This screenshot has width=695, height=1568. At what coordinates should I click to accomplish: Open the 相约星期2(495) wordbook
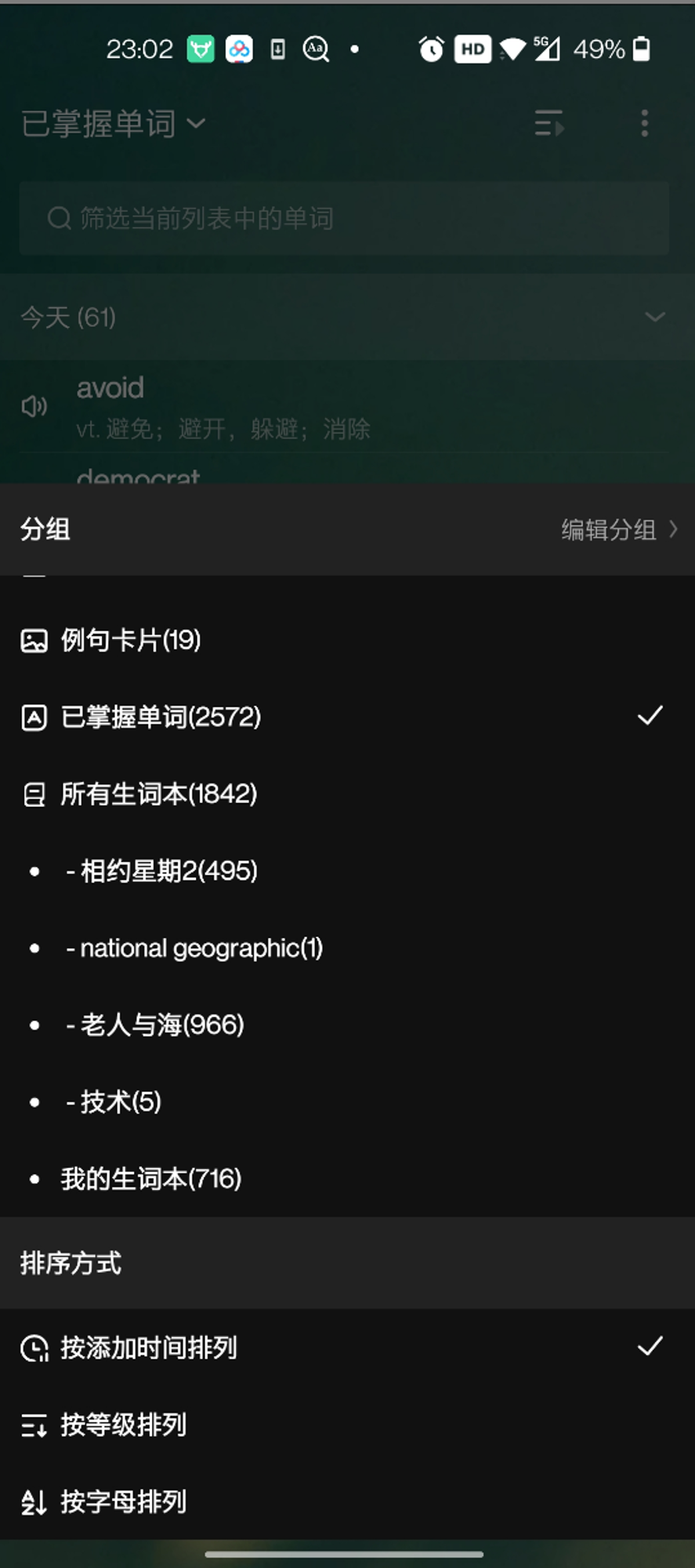347,870
